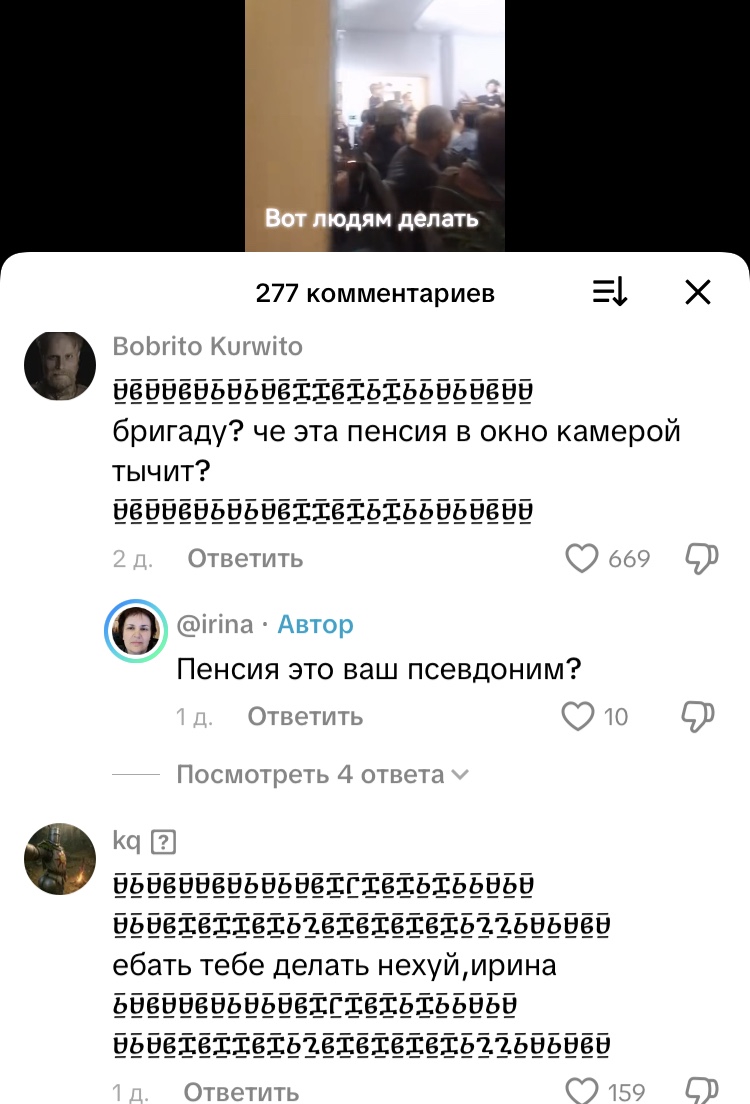Image resolution: width=750 pixels, height=1104 pixels.
Task: Open @irina's author avatar
Action: (x=135, y=632)
